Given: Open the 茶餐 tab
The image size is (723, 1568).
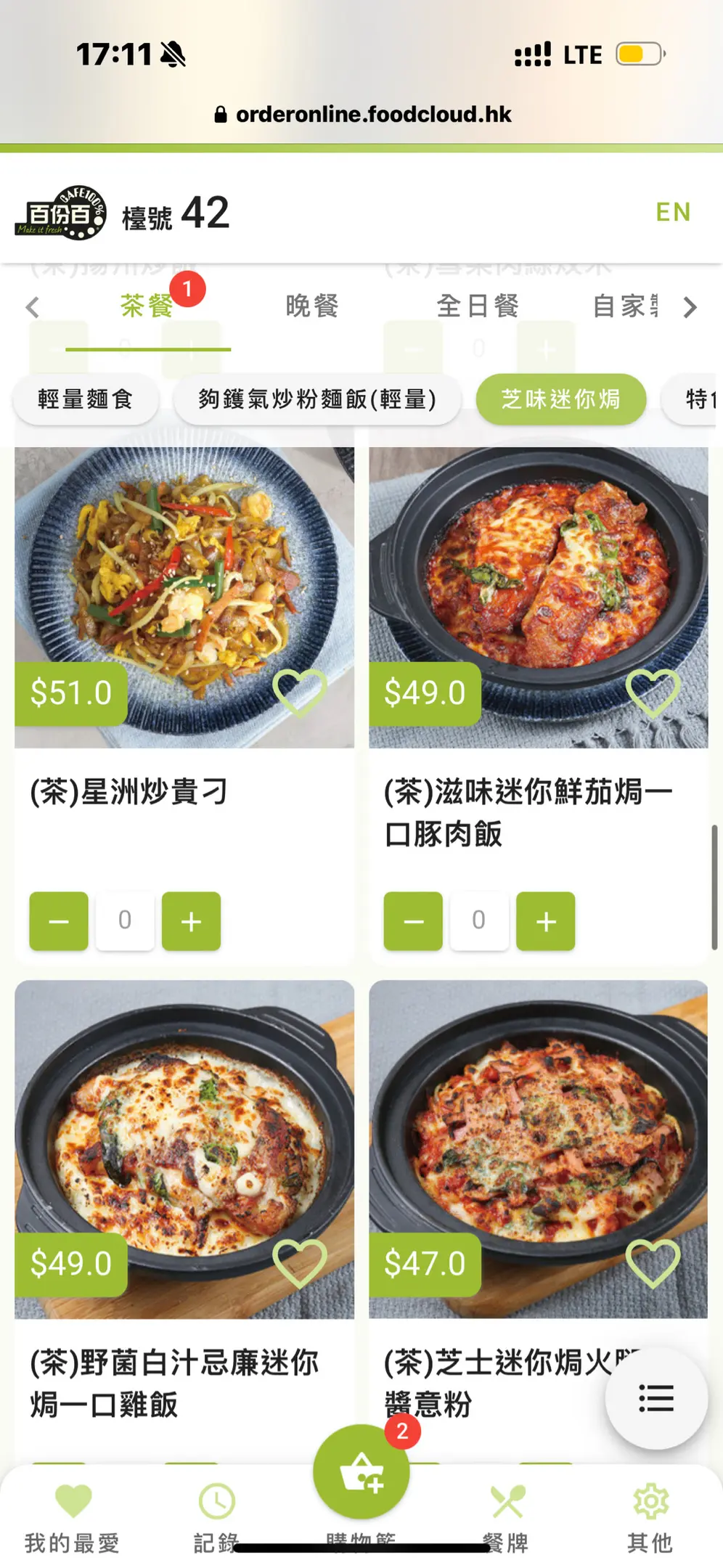Looking at the screenshot, I should coord(147,306).
